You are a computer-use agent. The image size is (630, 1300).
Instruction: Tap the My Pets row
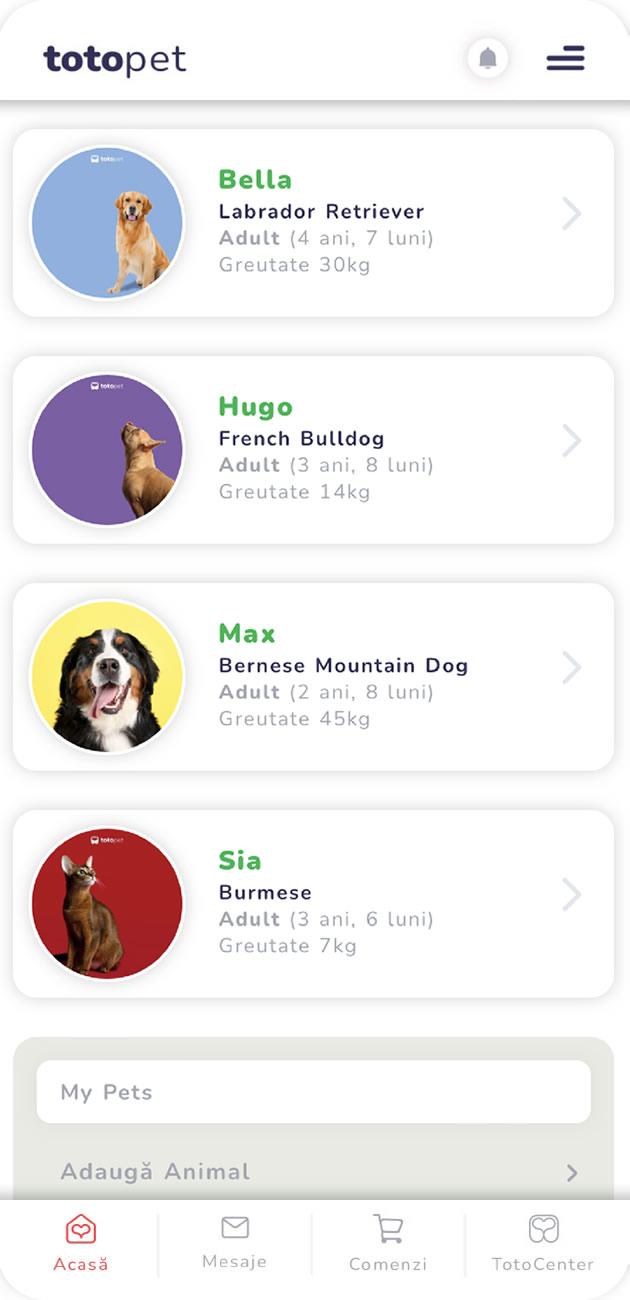(x=313, y=1091)
